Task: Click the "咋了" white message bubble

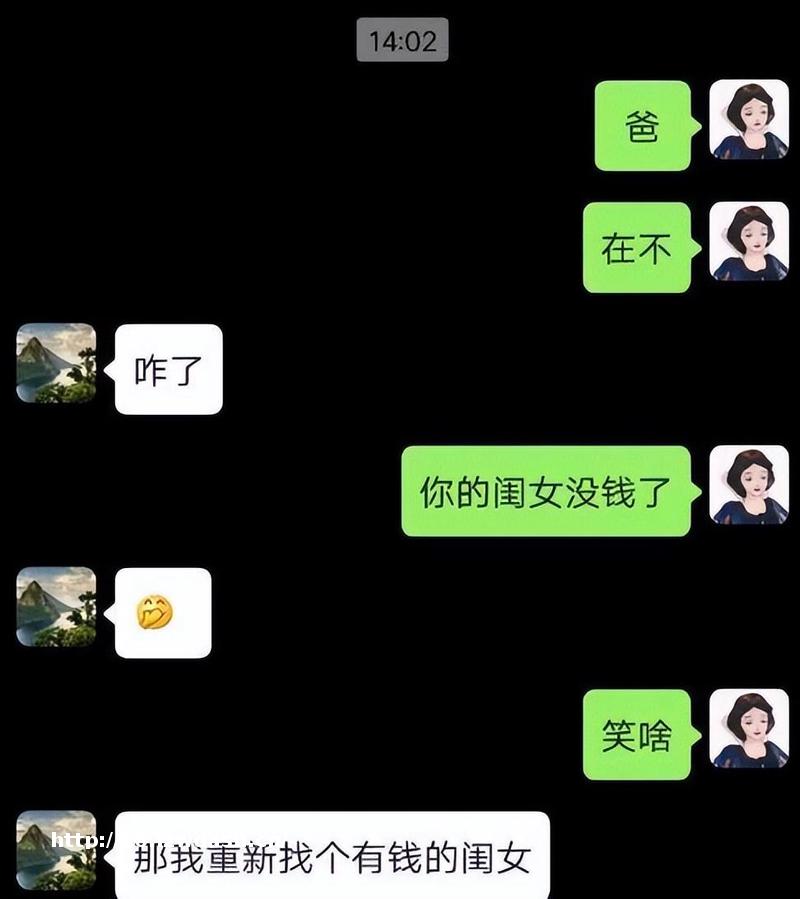Action: (170, 368)
